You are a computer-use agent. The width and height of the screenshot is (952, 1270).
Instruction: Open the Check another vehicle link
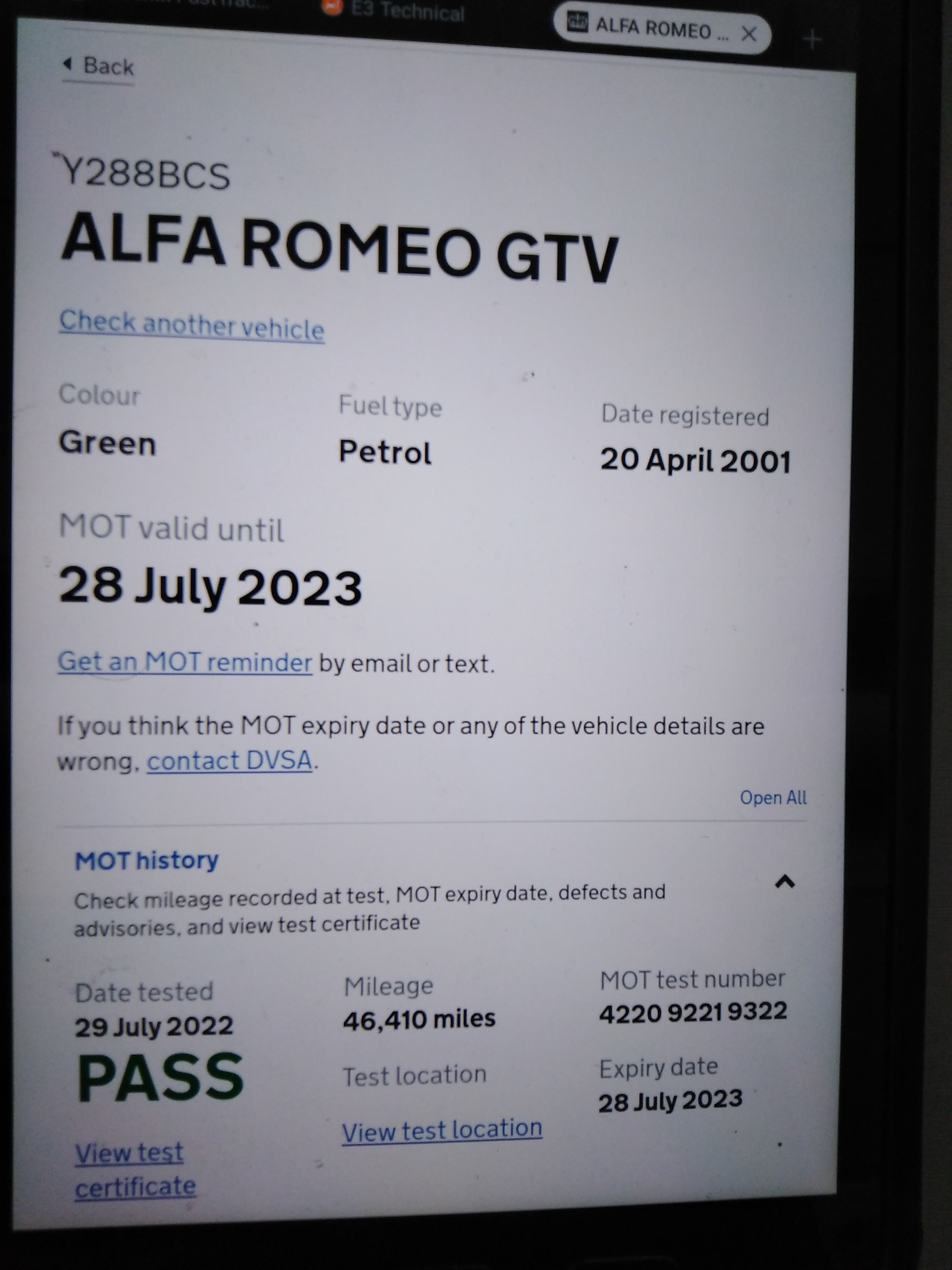pos(192,326)
